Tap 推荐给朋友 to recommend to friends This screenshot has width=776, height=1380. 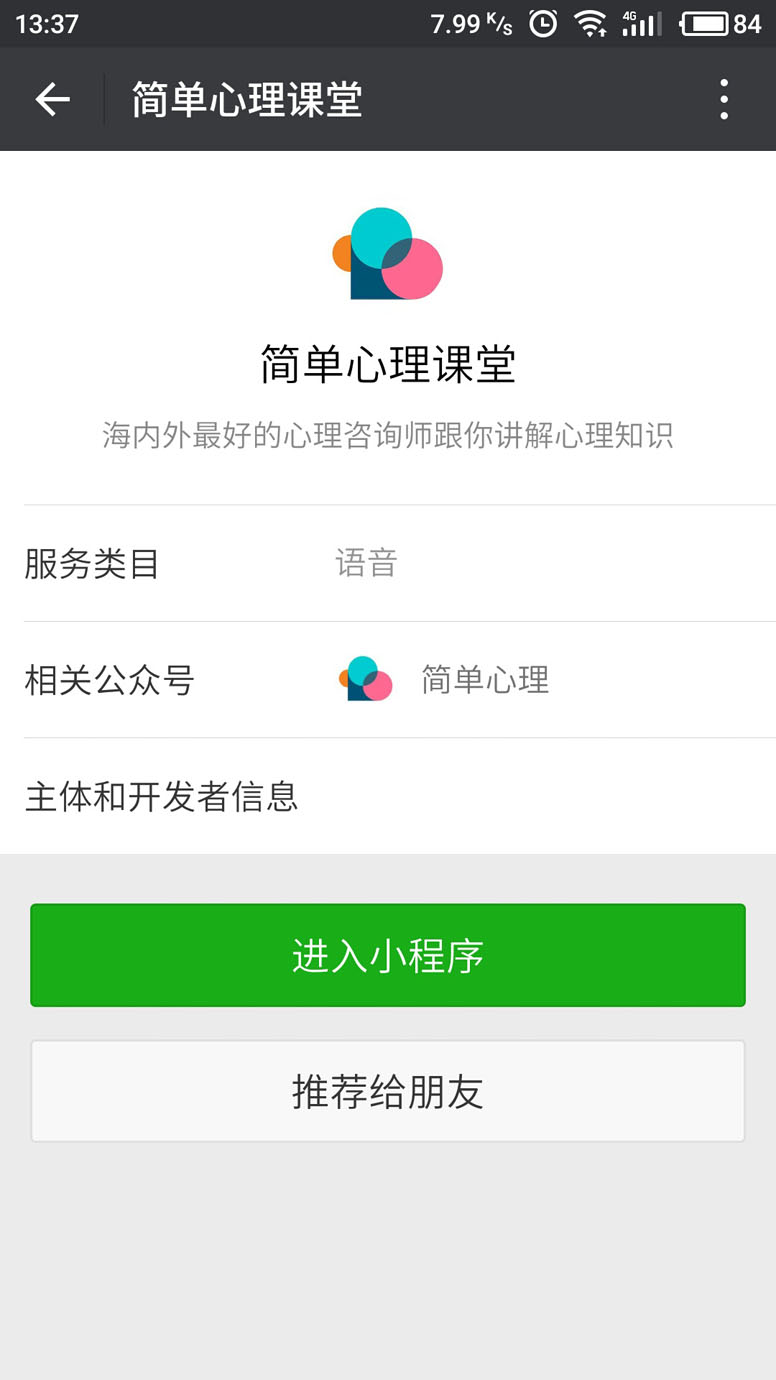click(388, 1091)
